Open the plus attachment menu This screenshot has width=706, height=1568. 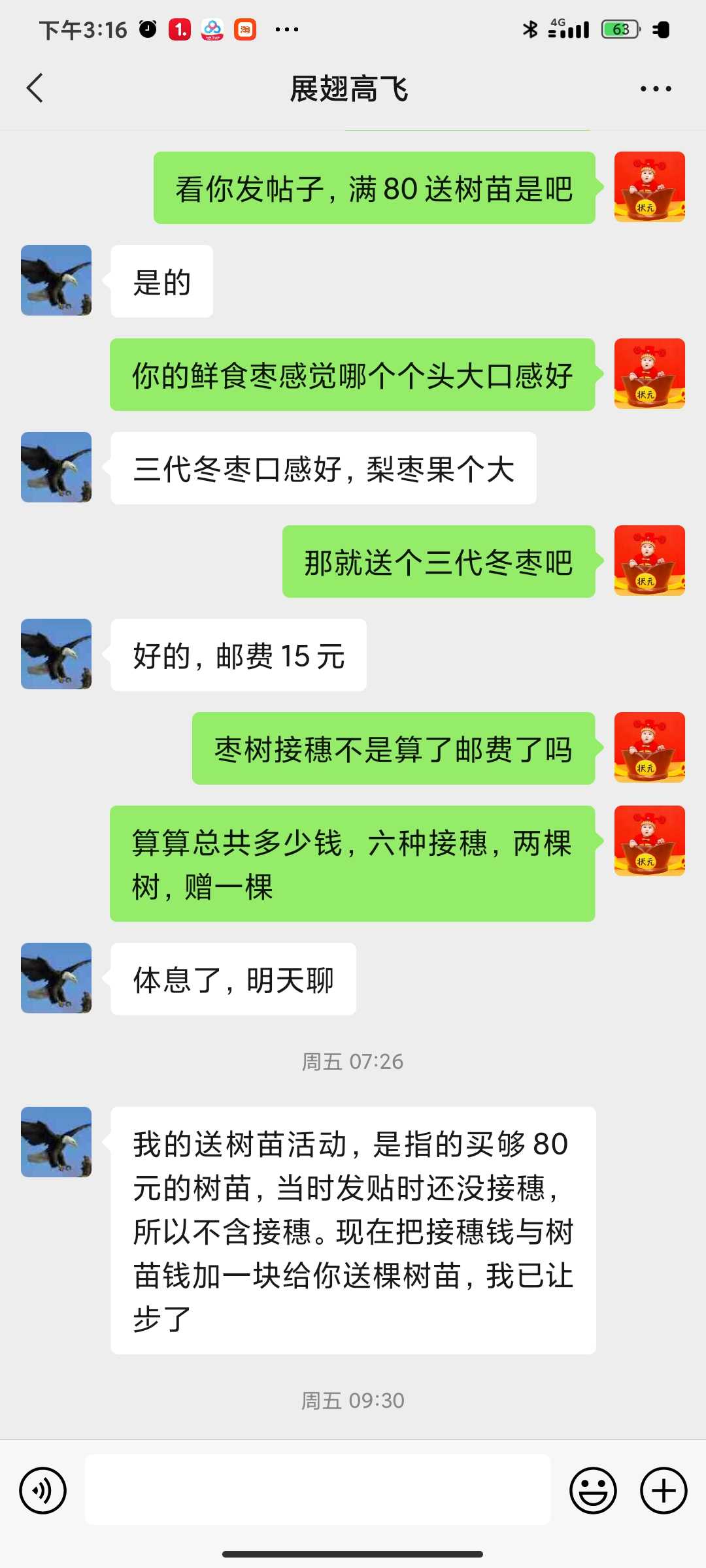point(664,1490)
